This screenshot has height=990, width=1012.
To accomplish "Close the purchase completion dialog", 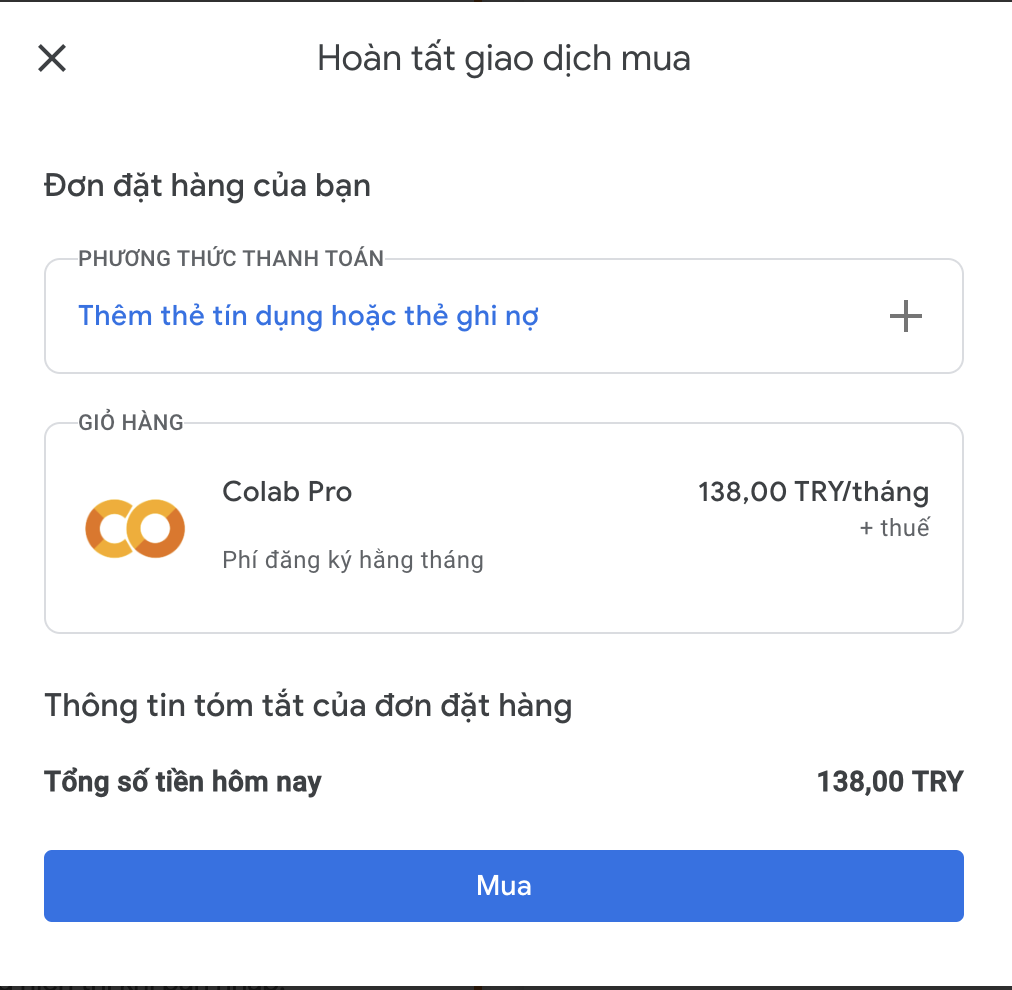I will click(52, 59).
